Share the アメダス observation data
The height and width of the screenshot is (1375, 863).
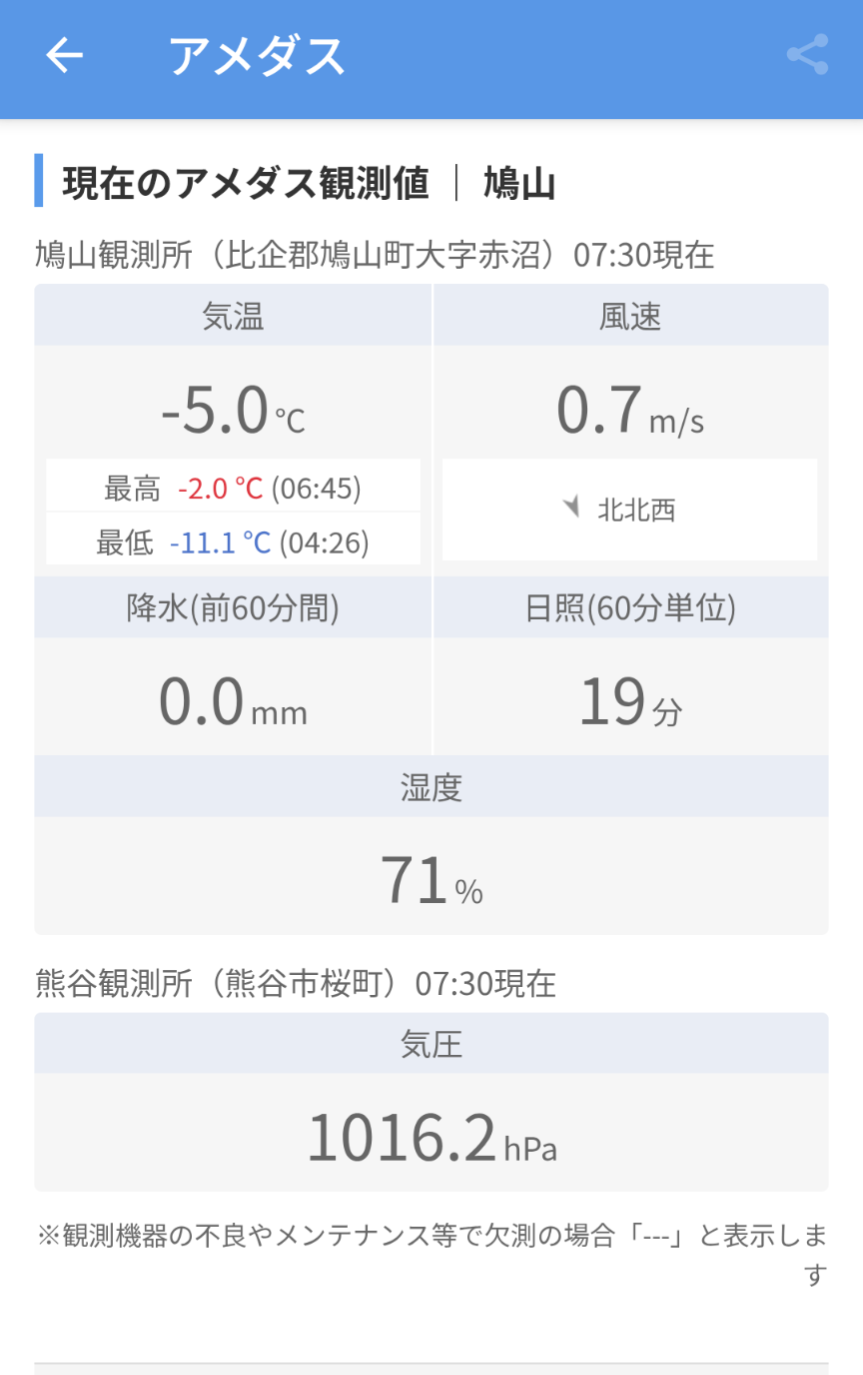pyautogui.click(x=807, y=55)
